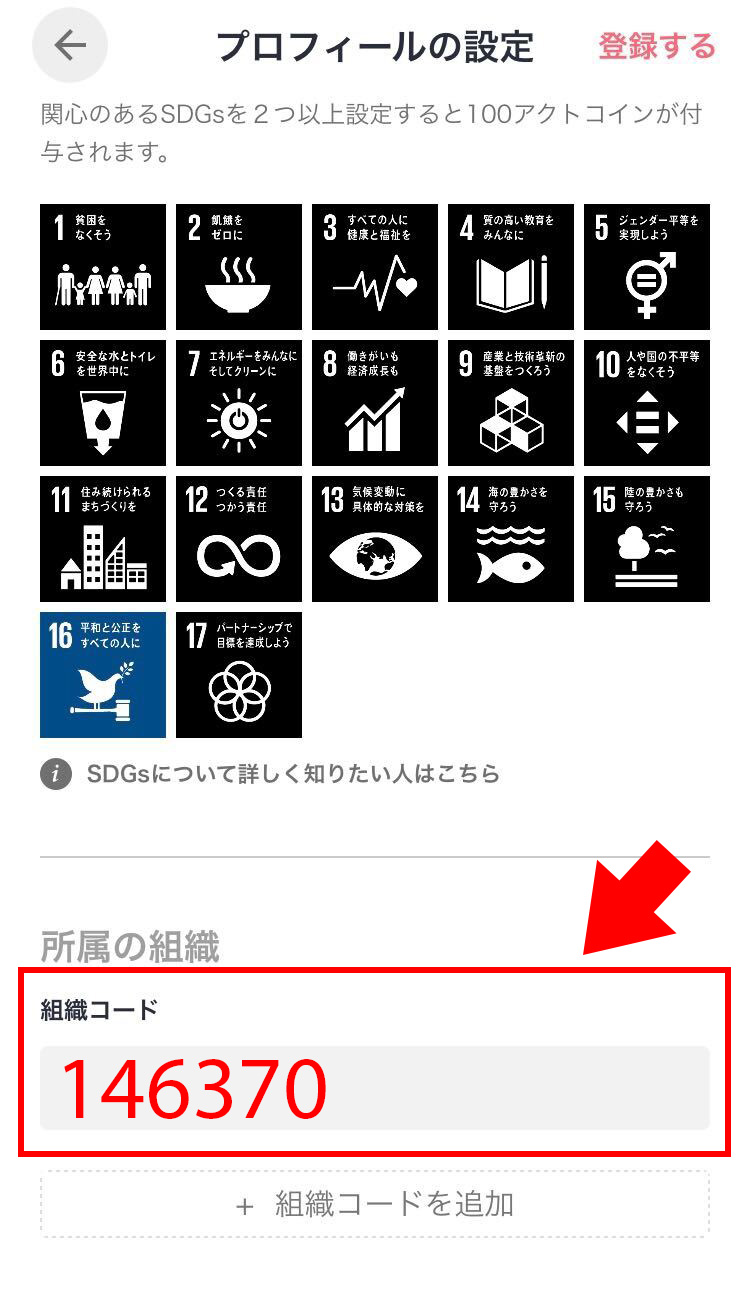Deselect the highlighted SDG 16 平和と公正 tile
Viewport: 746px width, 1295px height.
tap(103, 675)
